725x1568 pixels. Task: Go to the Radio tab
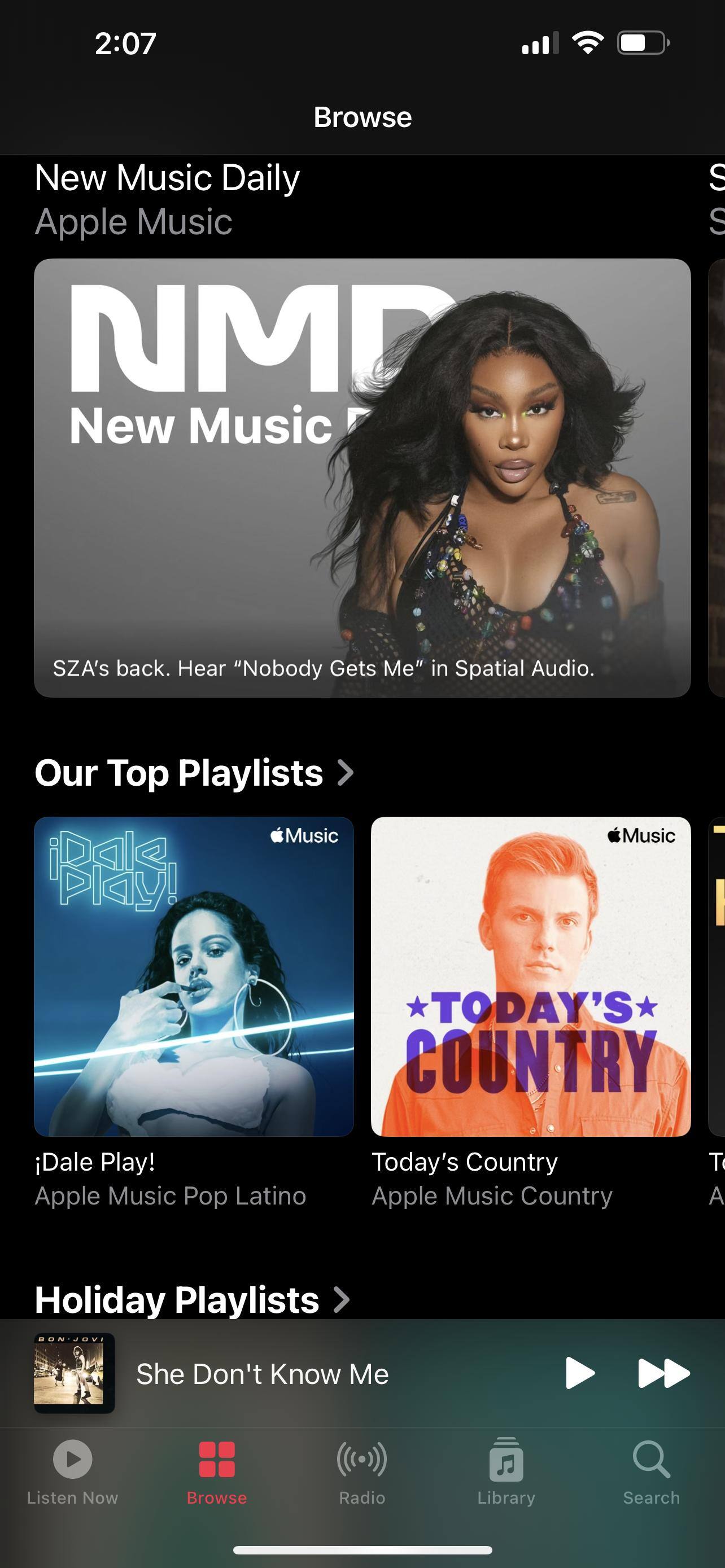[362, 1470]
